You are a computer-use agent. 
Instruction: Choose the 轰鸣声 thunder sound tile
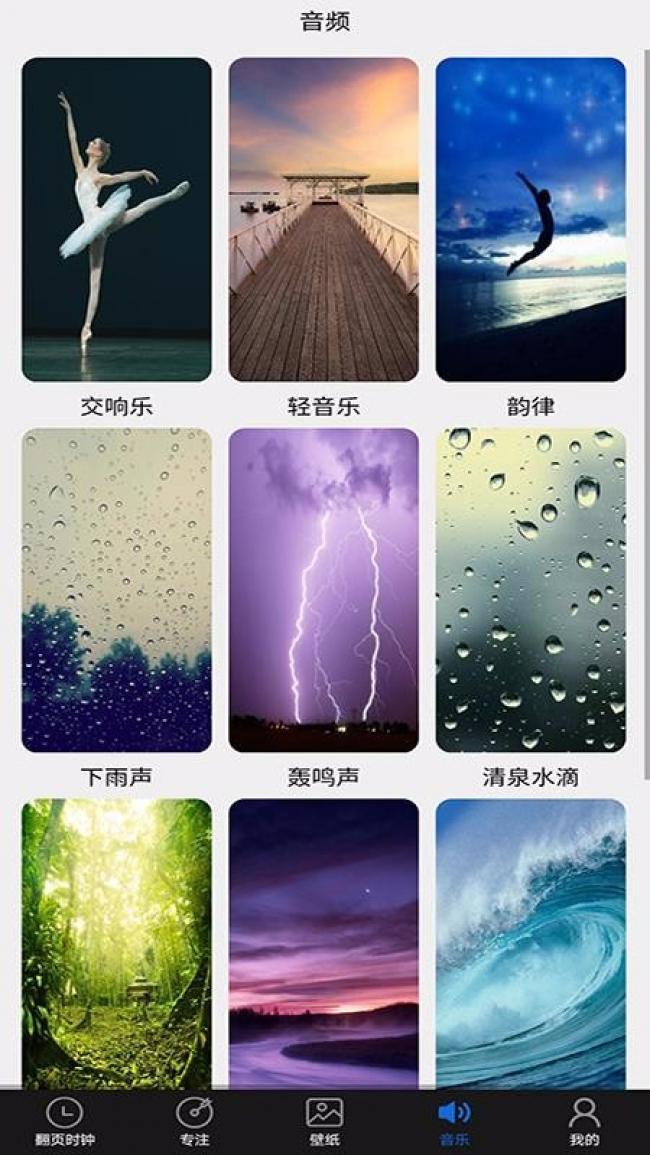pos(323,590)
